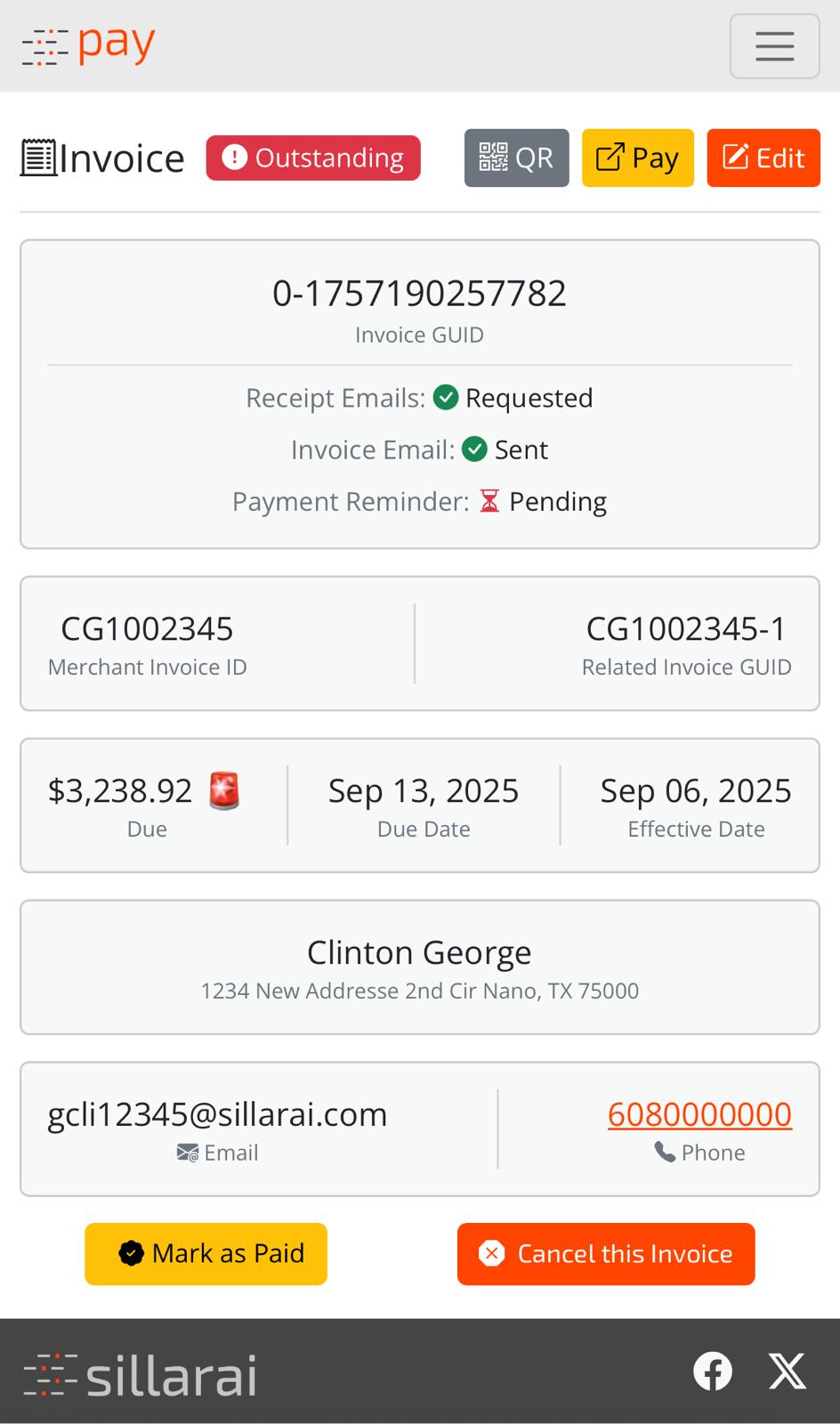Select the Merchant Invoice ID CG1002345
The image size is (840, 1424).
click(147, 628)
